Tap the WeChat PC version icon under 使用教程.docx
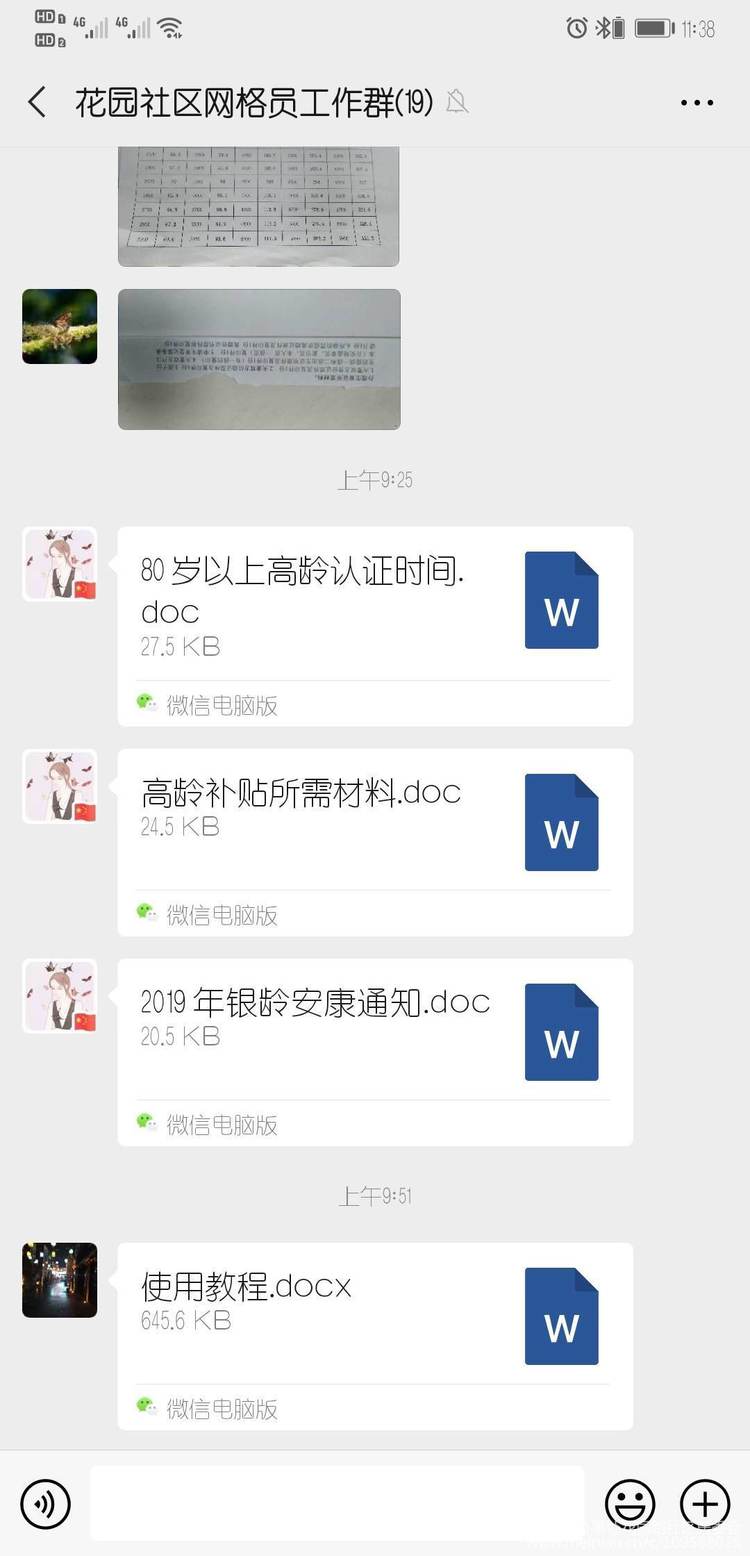The width and height of the screenshot is (750, 1556). (147, 1409)
